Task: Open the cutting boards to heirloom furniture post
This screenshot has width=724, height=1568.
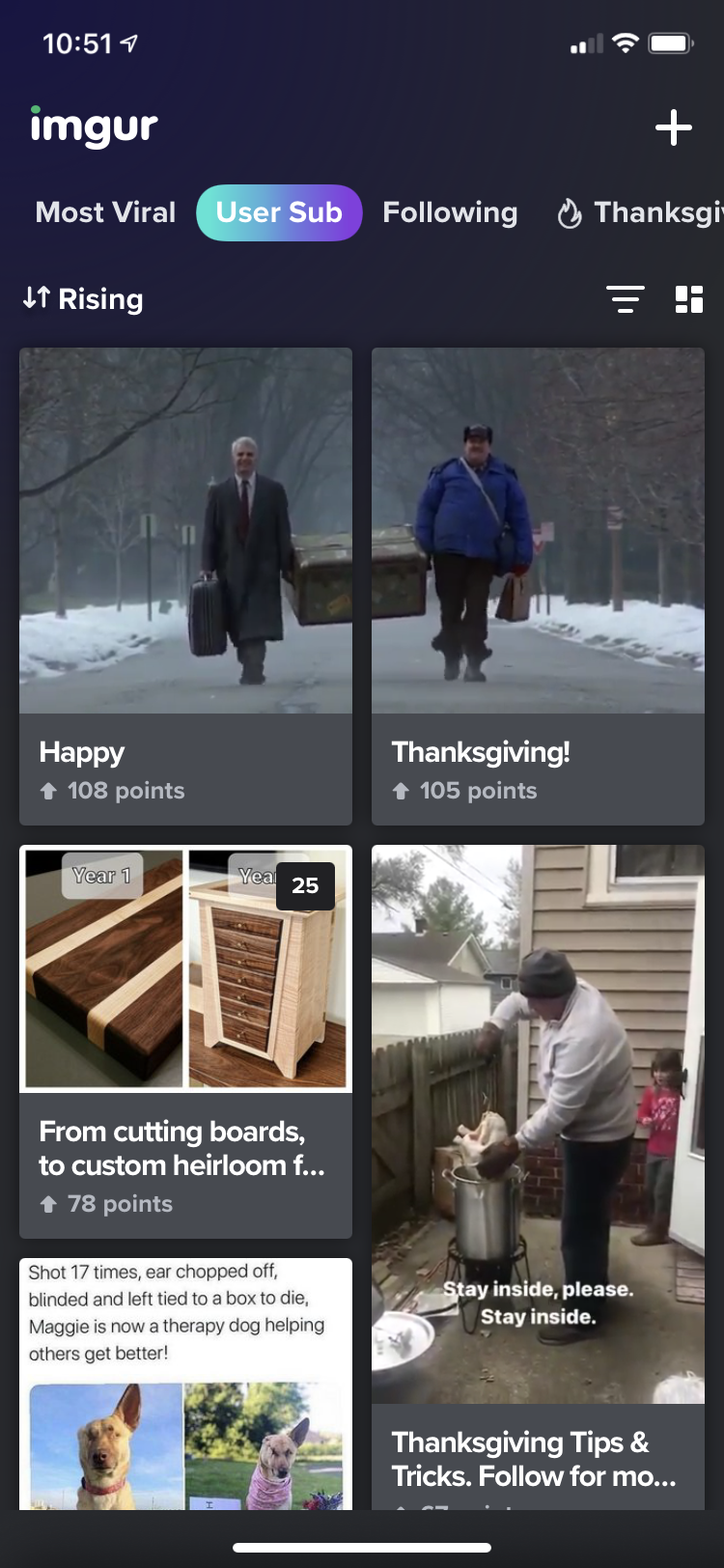Action: 185,1042
